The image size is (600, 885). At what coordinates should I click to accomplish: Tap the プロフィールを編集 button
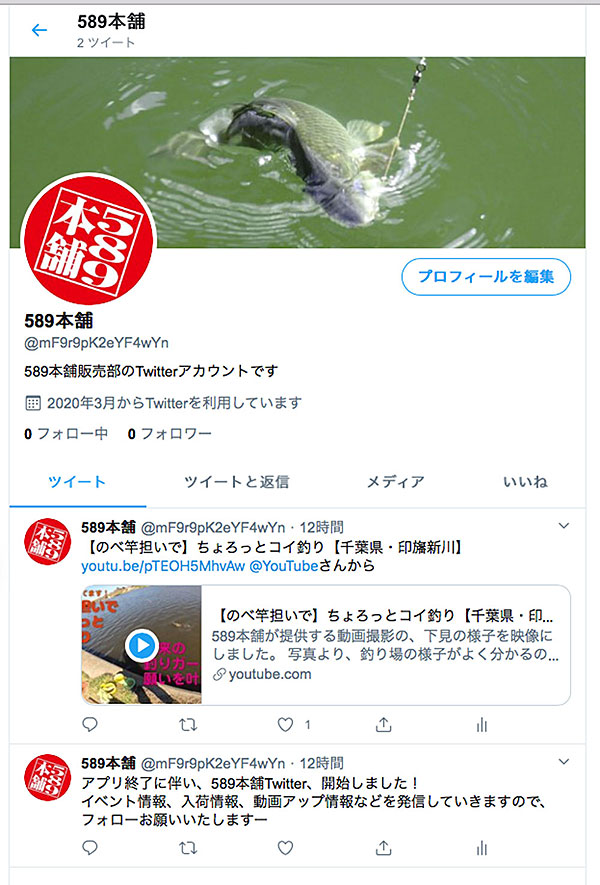[486, 276]
